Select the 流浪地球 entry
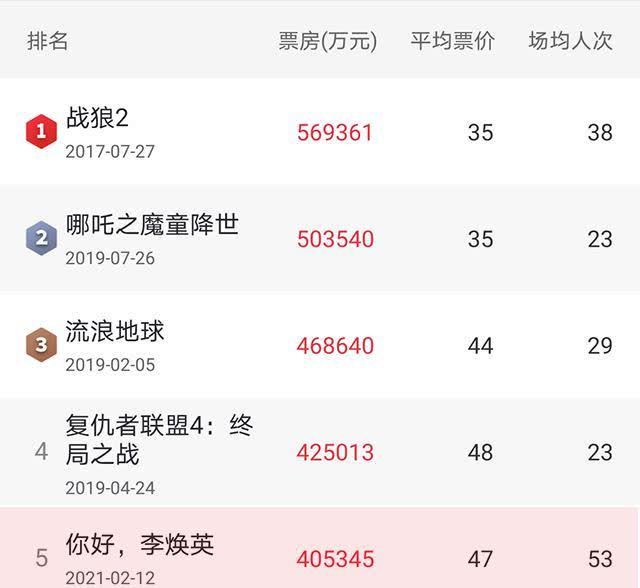This screenshot has width=640, height=588. (115, 332)
